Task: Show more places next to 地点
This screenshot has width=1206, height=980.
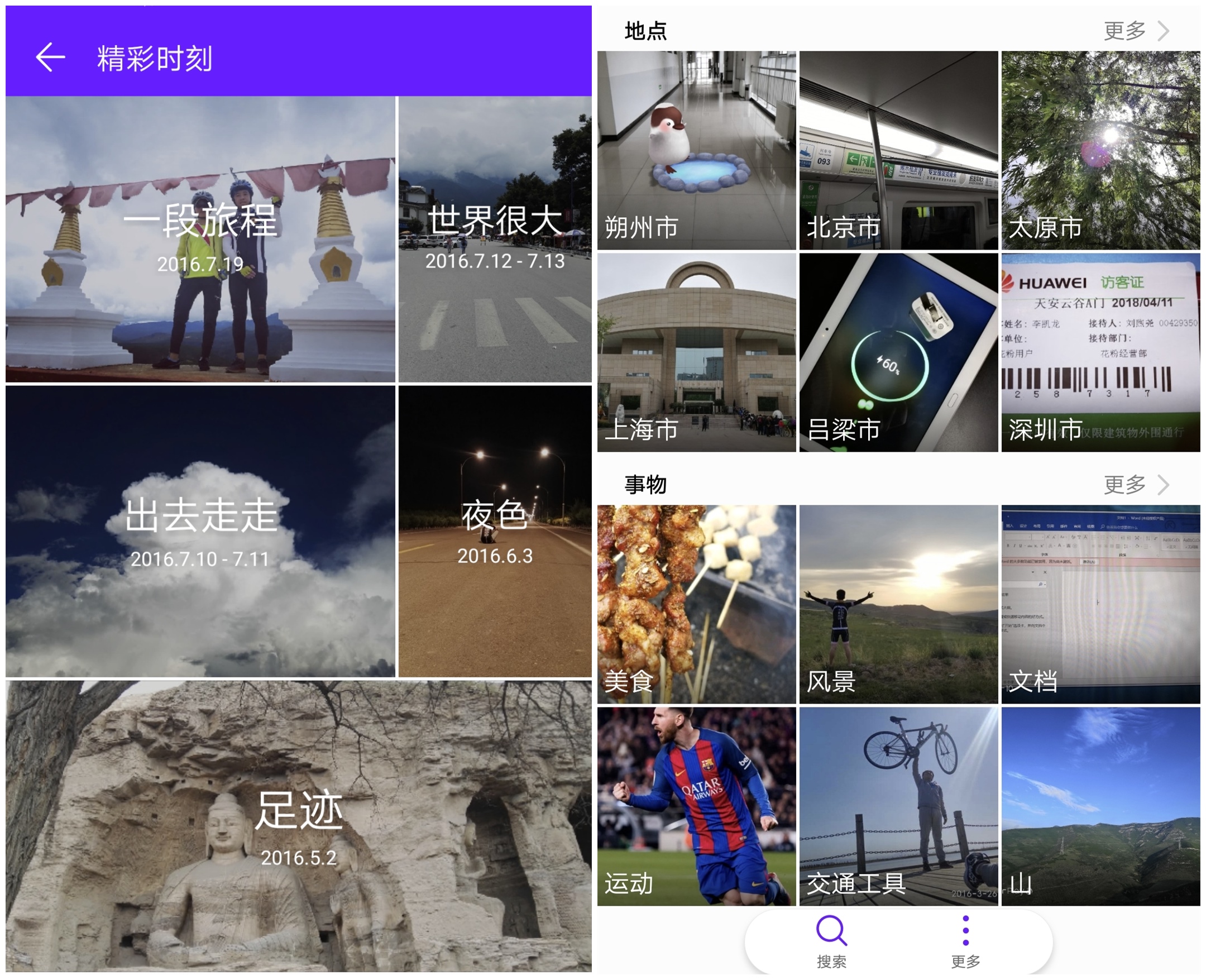Action: tap(1135, 31)
